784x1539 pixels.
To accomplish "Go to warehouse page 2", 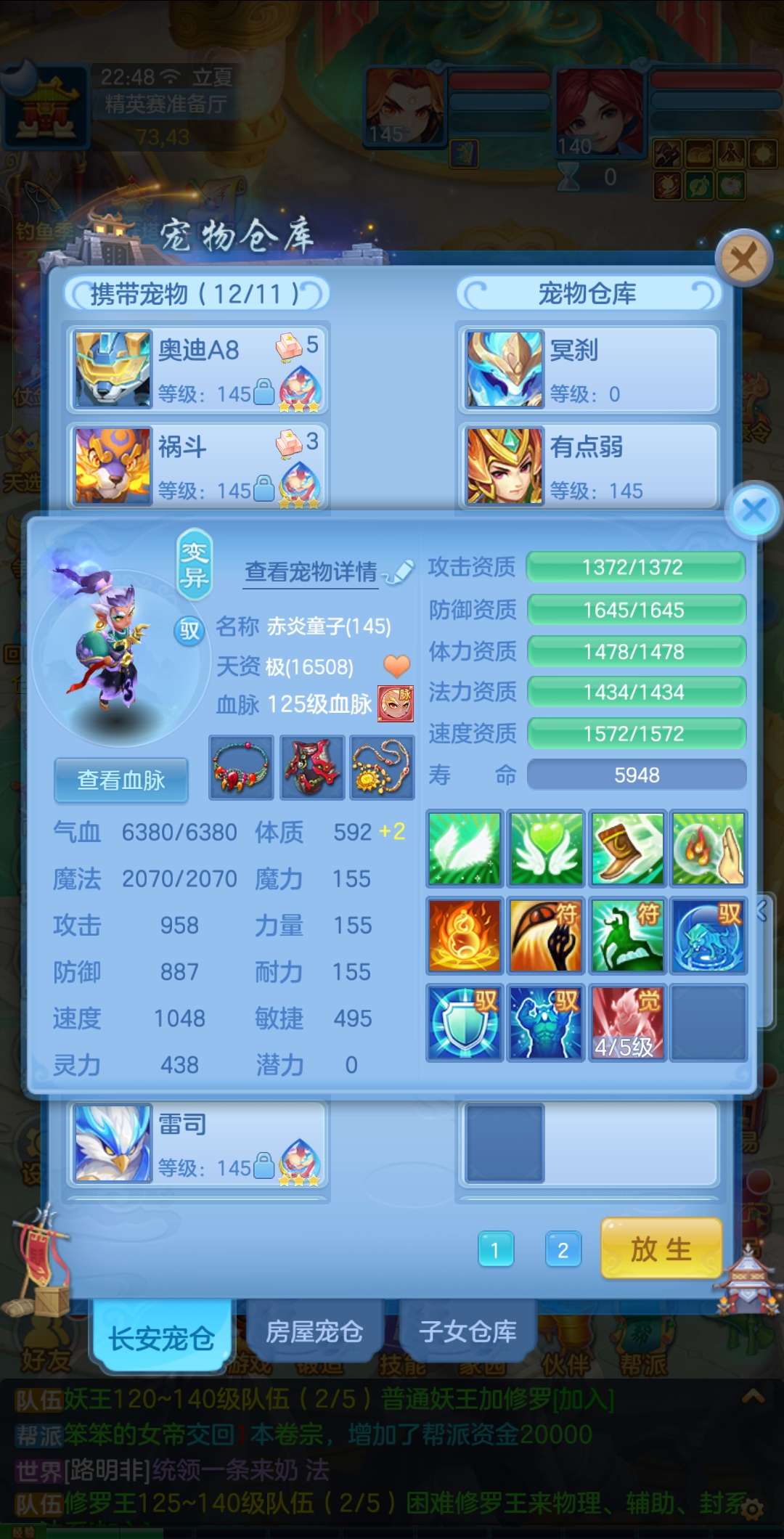I will click(x=563, y=1249).
